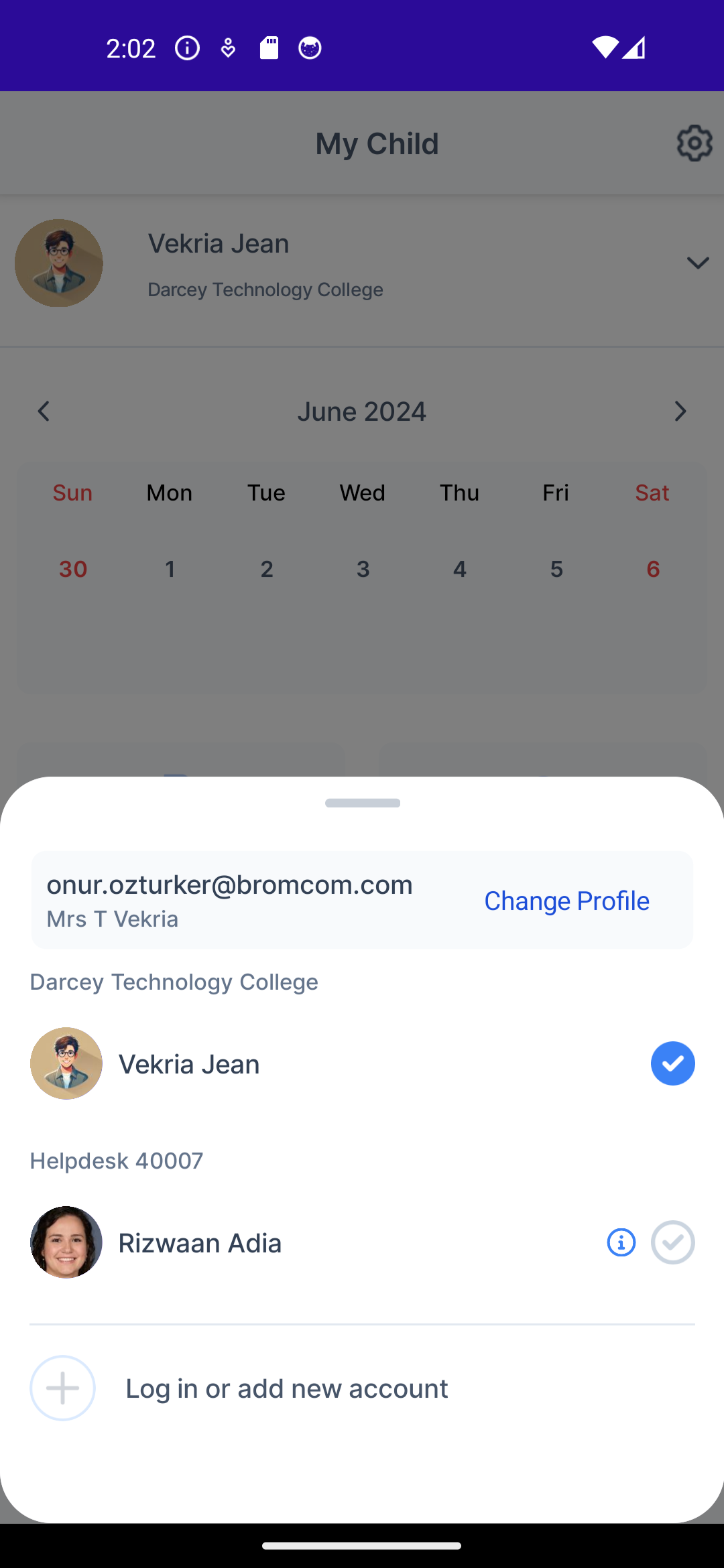
Task: Open the My Child header title
Action: point(377,142)
